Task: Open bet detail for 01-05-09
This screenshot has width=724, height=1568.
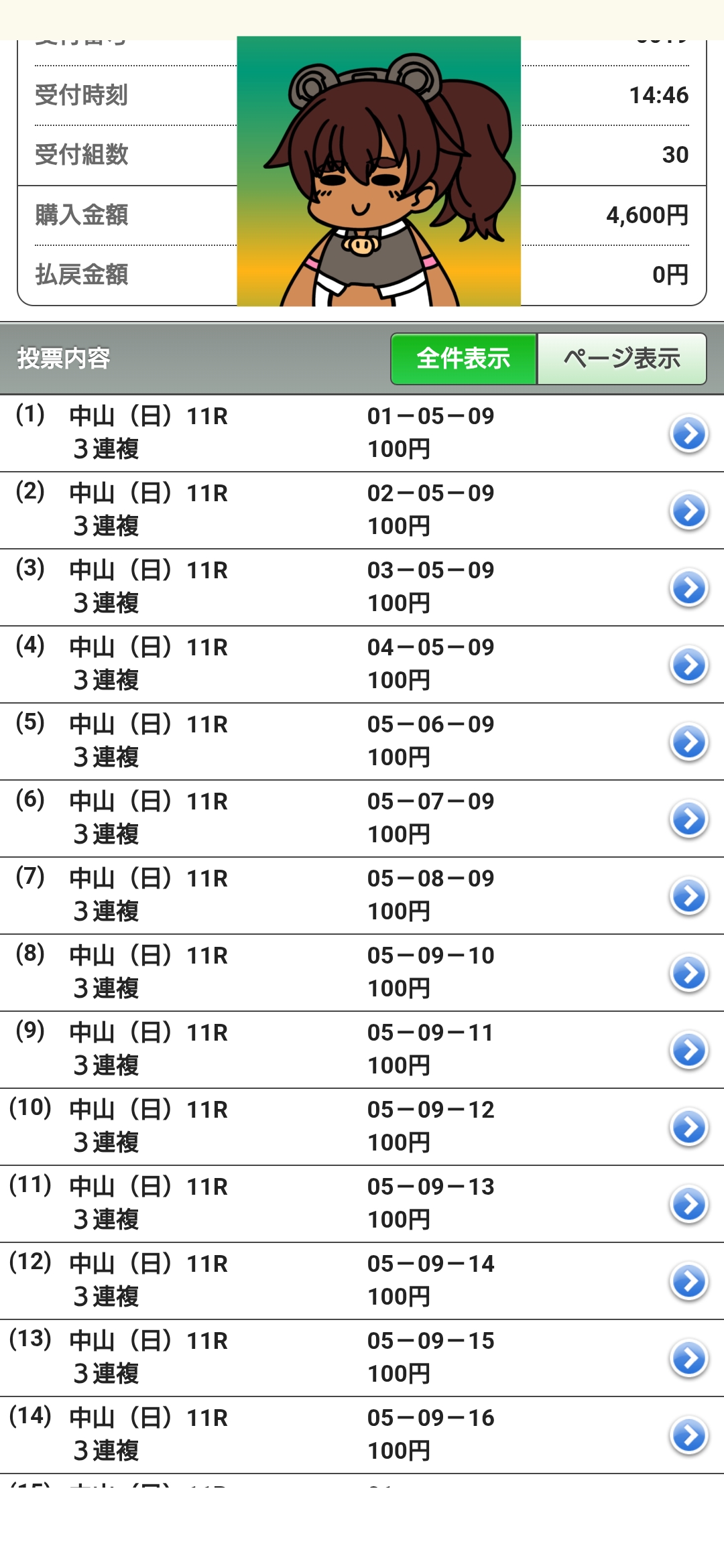Action: [688, 434]
